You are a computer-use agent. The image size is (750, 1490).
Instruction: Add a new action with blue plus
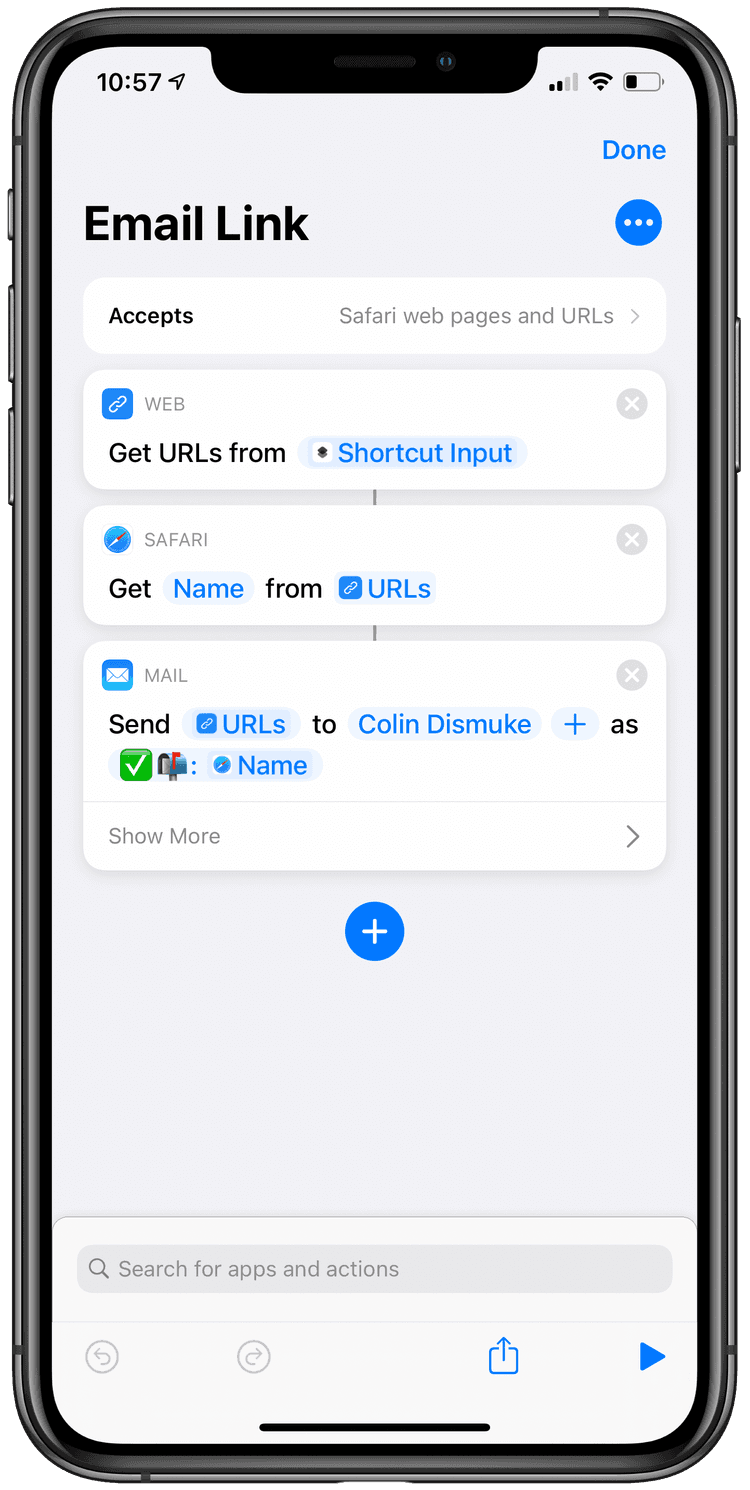point(374,932)
